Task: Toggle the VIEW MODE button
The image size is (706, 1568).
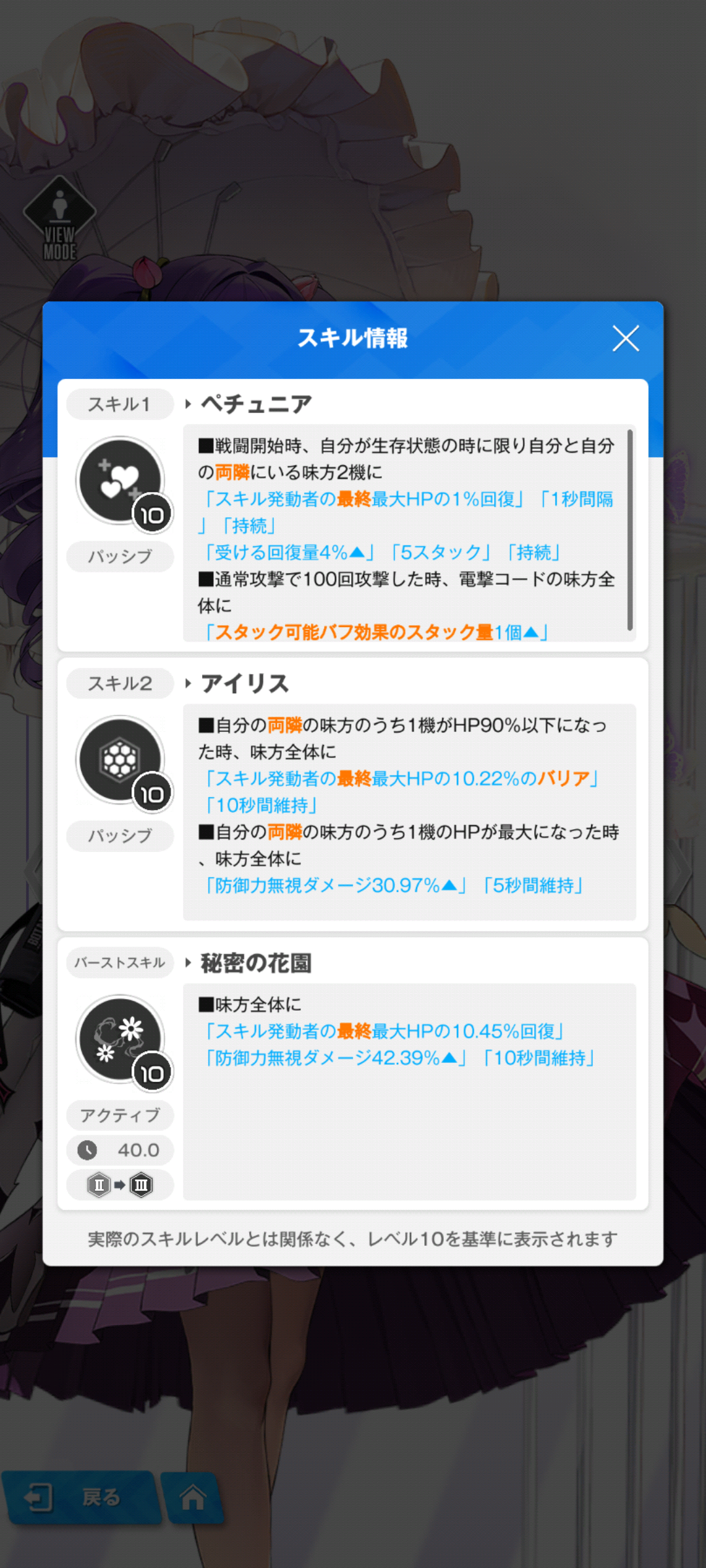Action: 59,220
